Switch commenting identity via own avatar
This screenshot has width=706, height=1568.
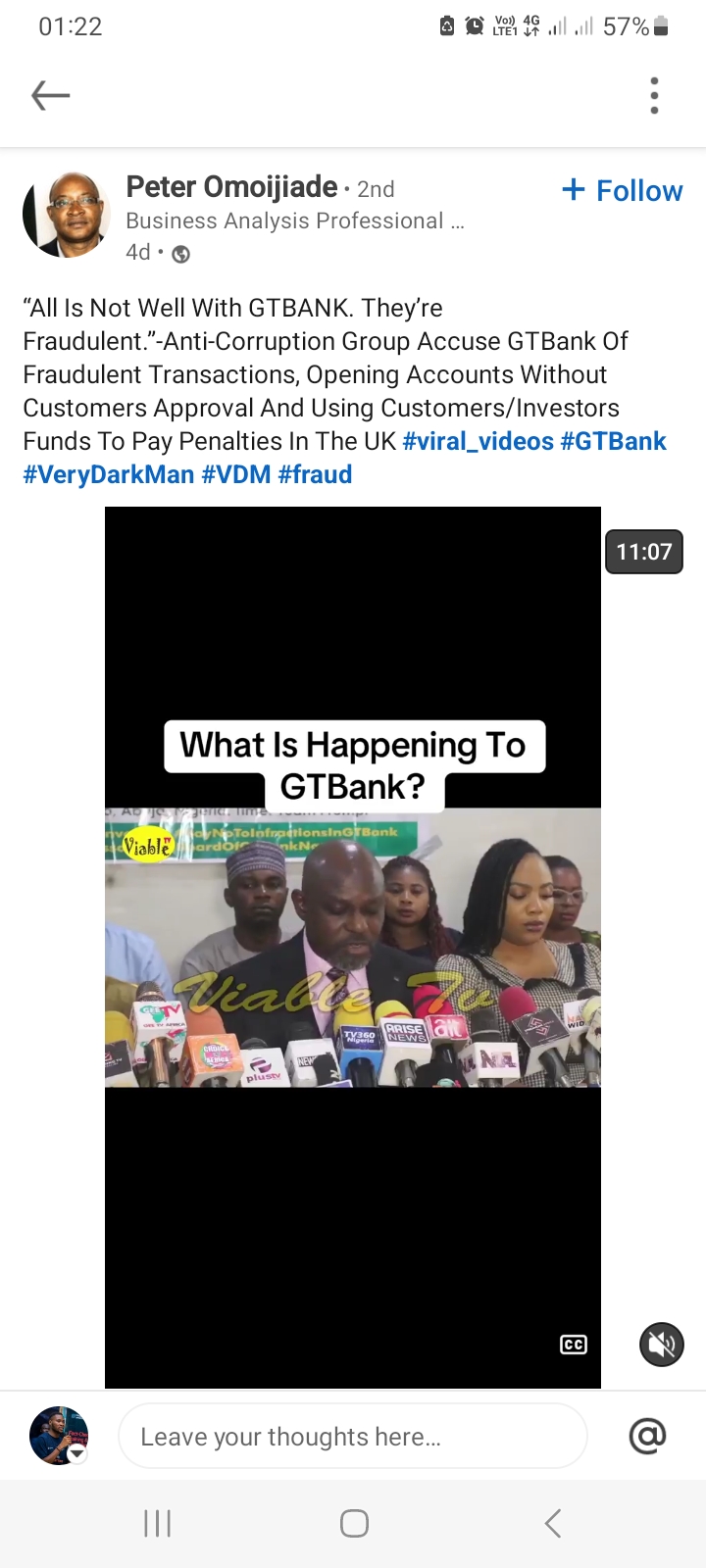(x=59, y=1436)
